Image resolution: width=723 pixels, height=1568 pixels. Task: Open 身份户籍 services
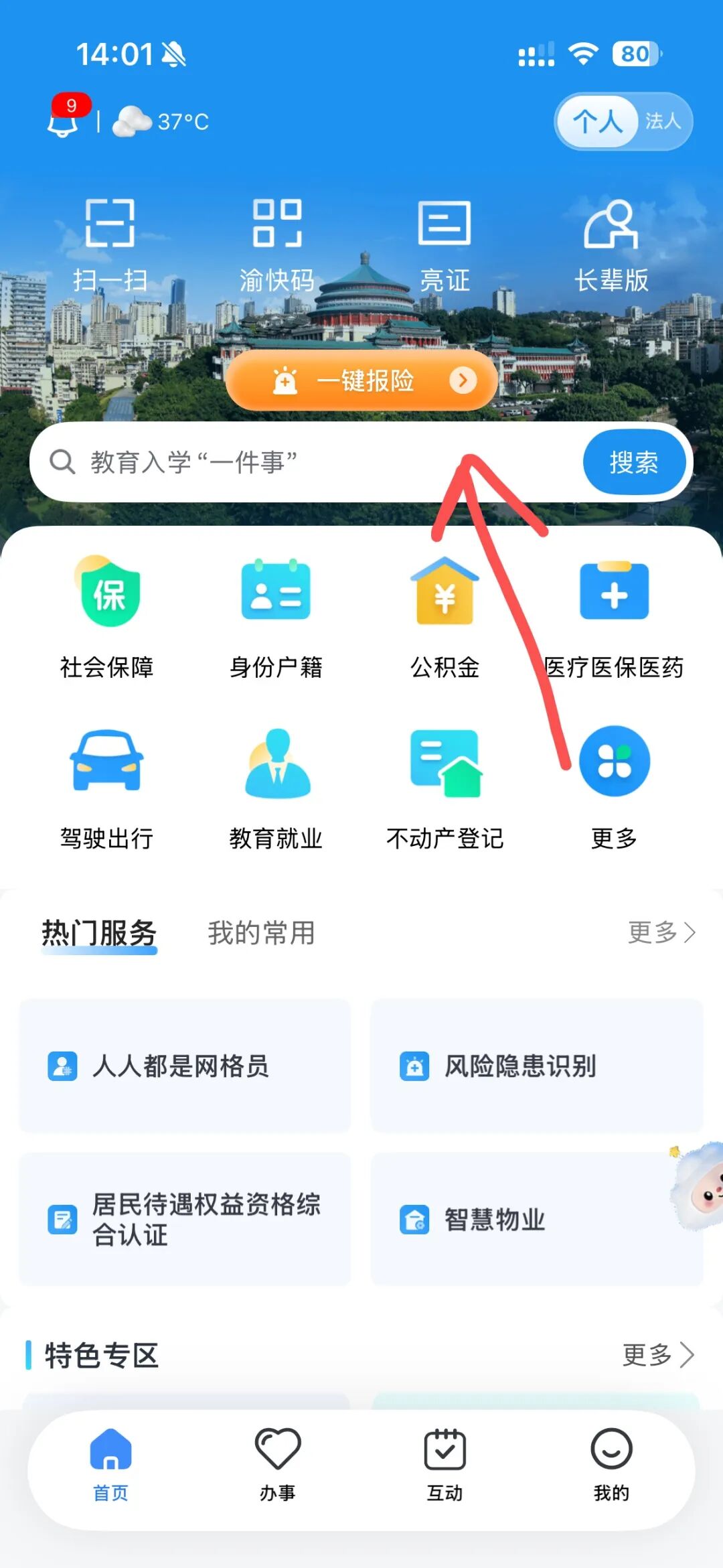point(276,618)
